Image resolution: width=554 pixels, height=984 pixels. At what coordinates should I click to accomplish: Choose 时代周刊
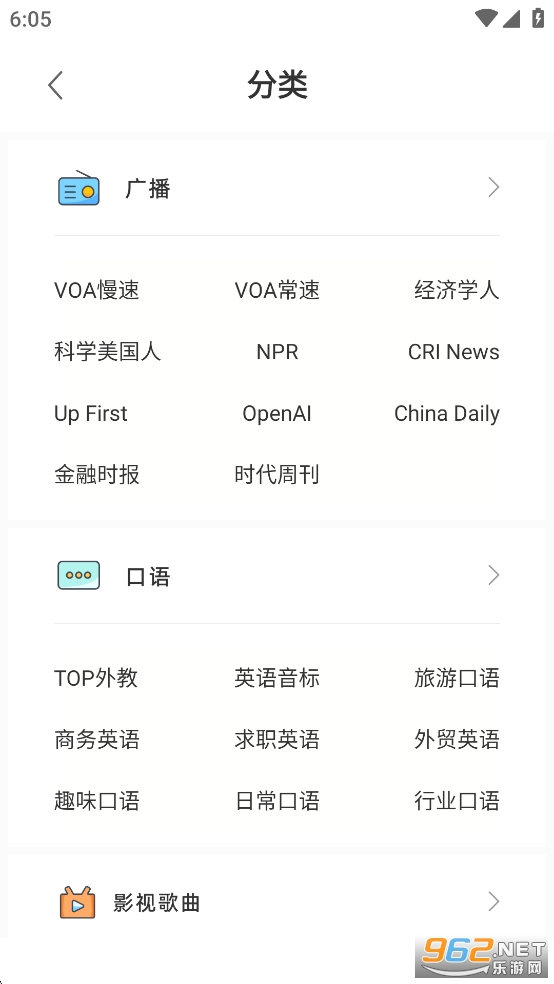coord(277,474)
